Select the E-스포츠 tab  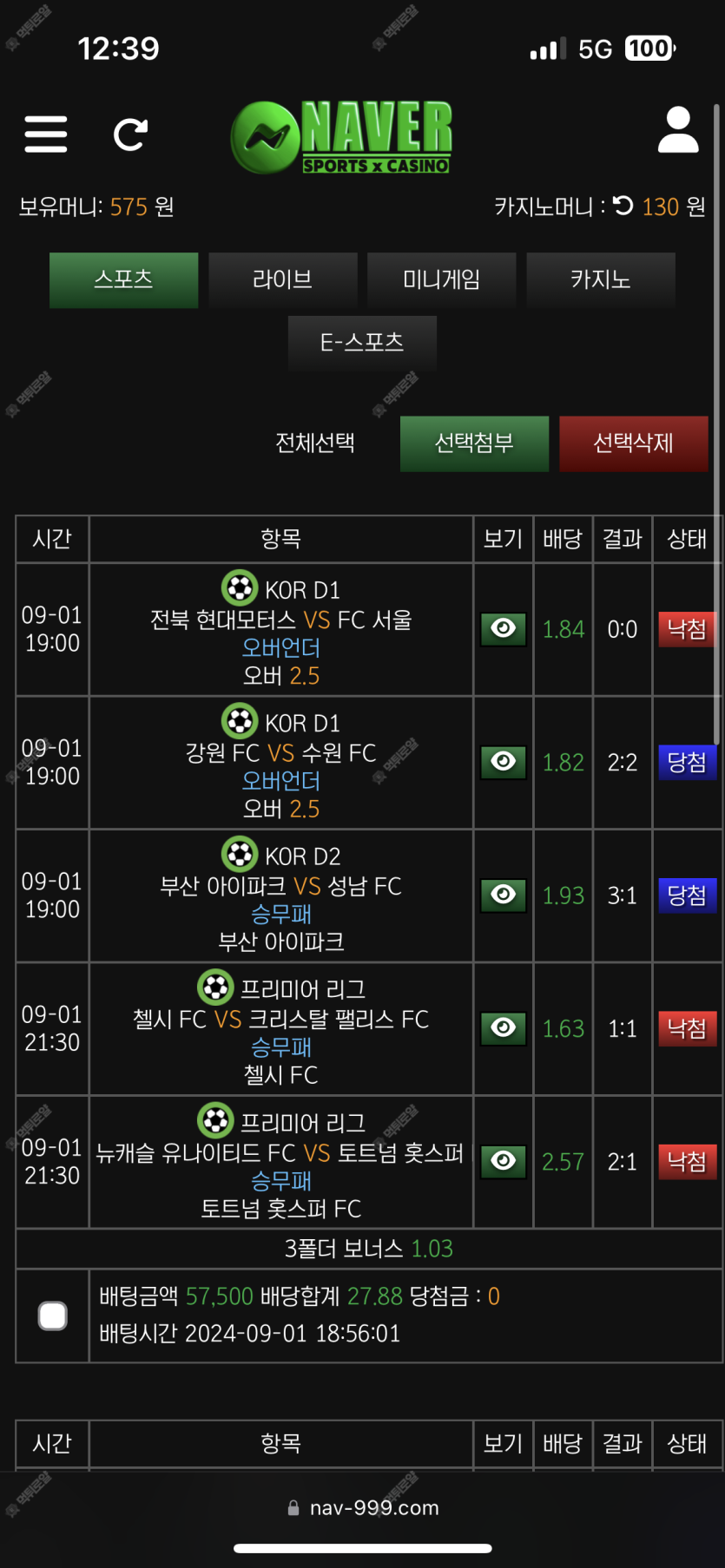362,343
